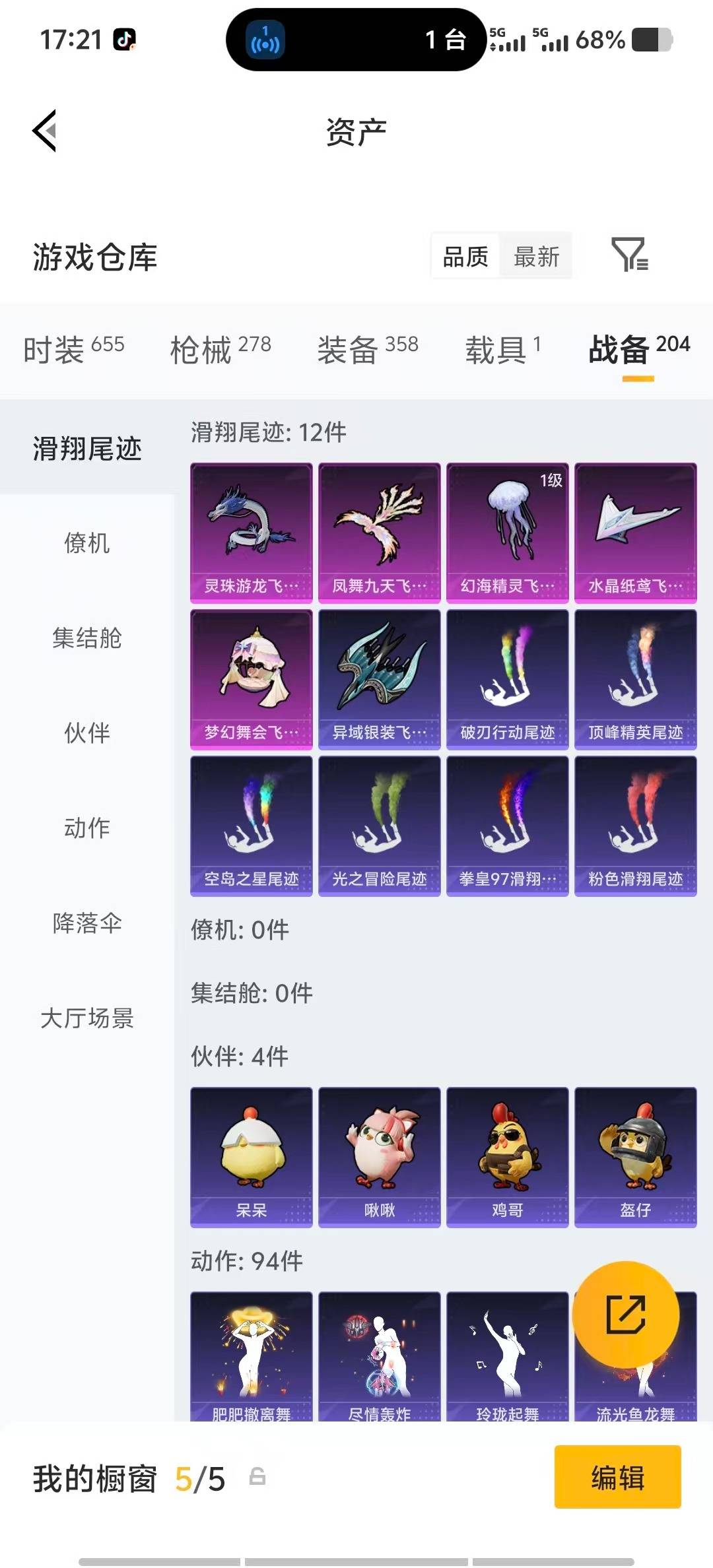Jump to the 大厅场景 section
The height and width of the screenshot is (1568, 713).
[x=86, y=1020]
